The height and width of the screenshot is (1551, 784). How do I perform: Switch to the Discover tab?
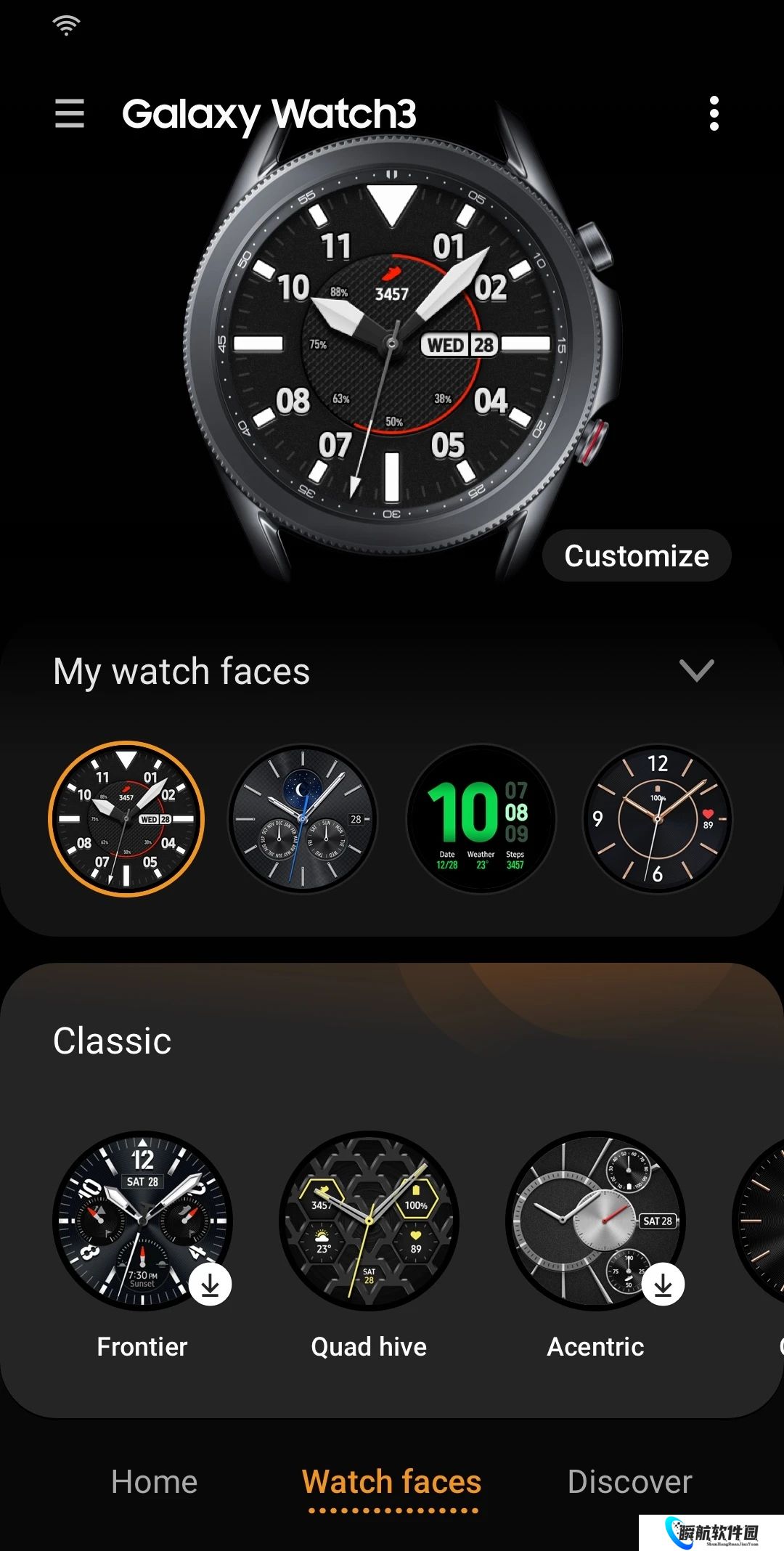(629, 1482)
